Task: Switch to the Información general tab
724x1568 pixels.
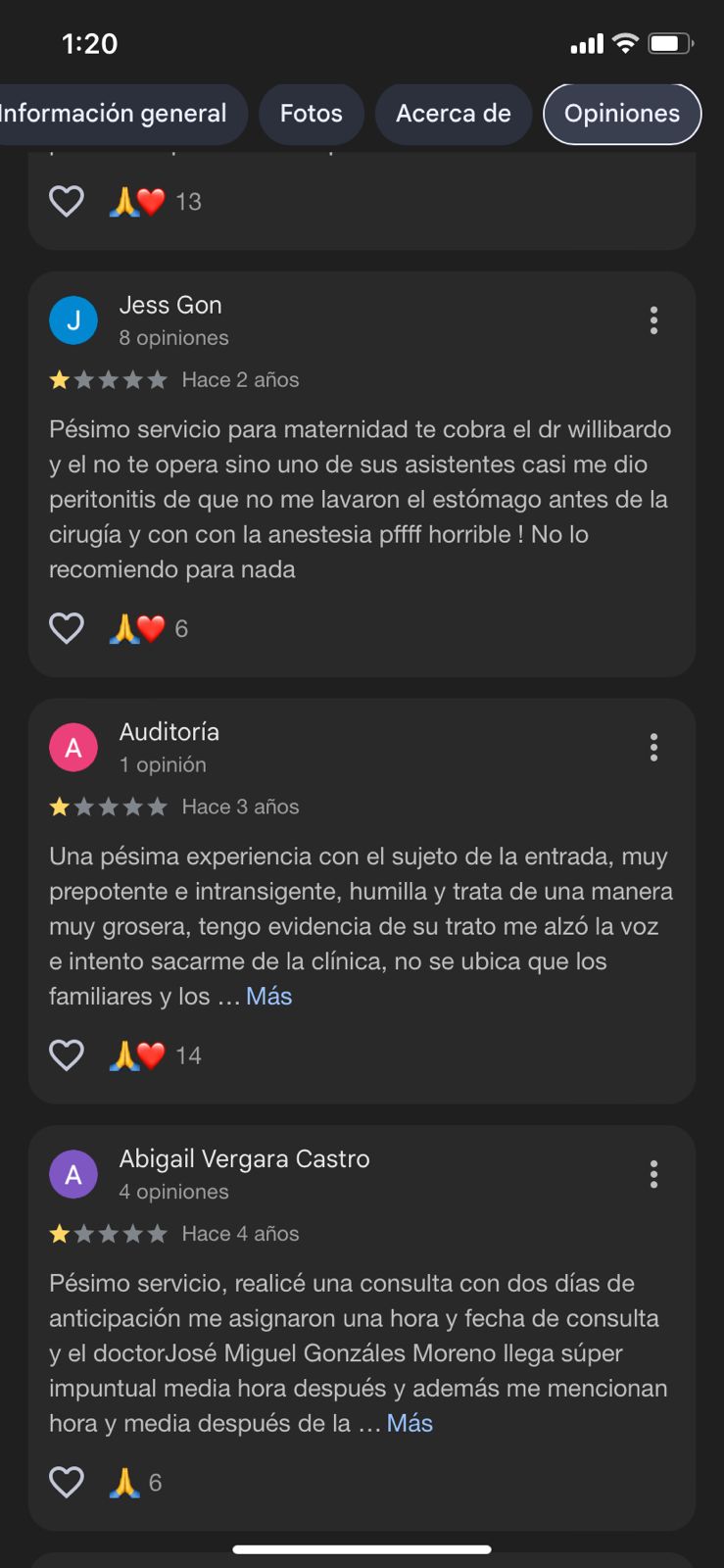Action: click(x=118, y=114)
